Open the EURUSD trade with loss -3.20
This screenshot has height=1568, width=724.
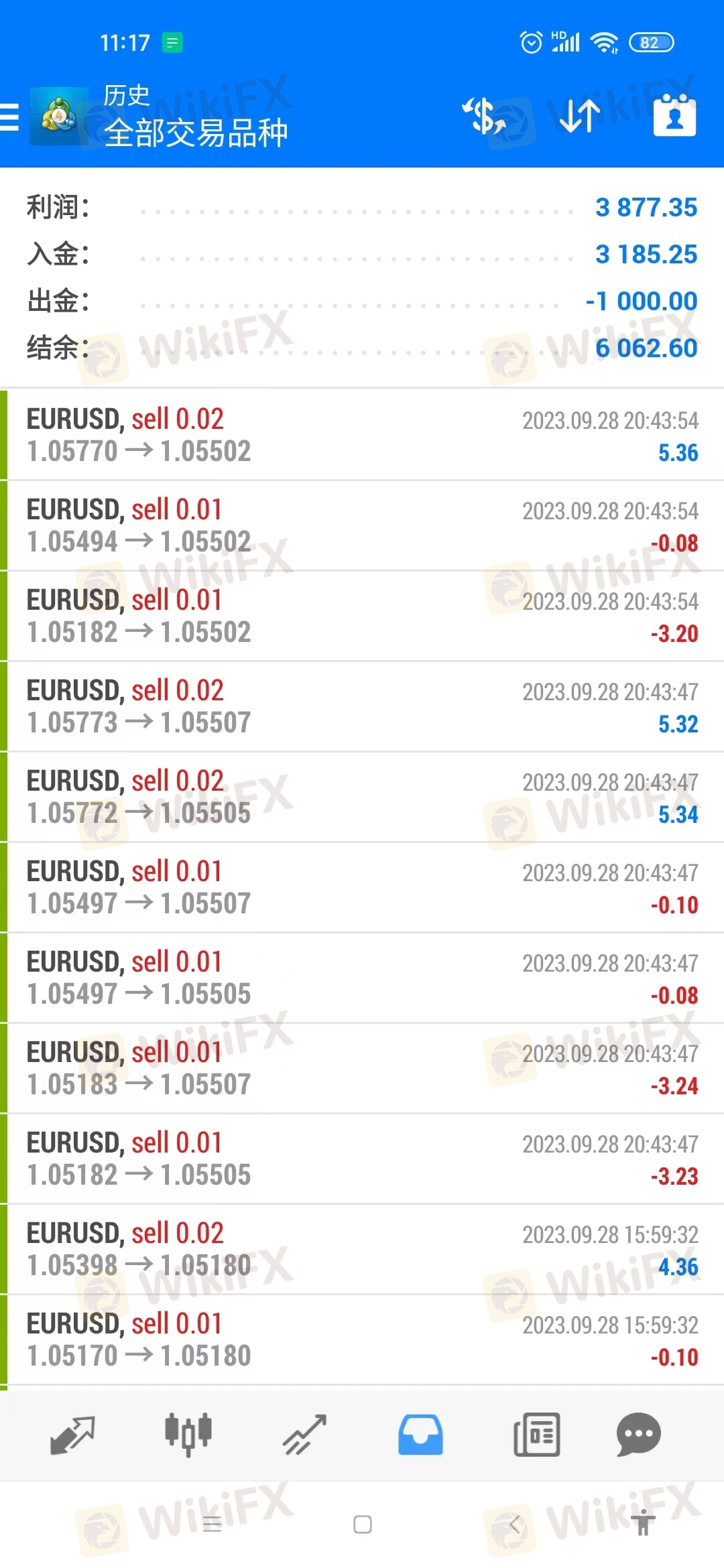tap(362, 616)
